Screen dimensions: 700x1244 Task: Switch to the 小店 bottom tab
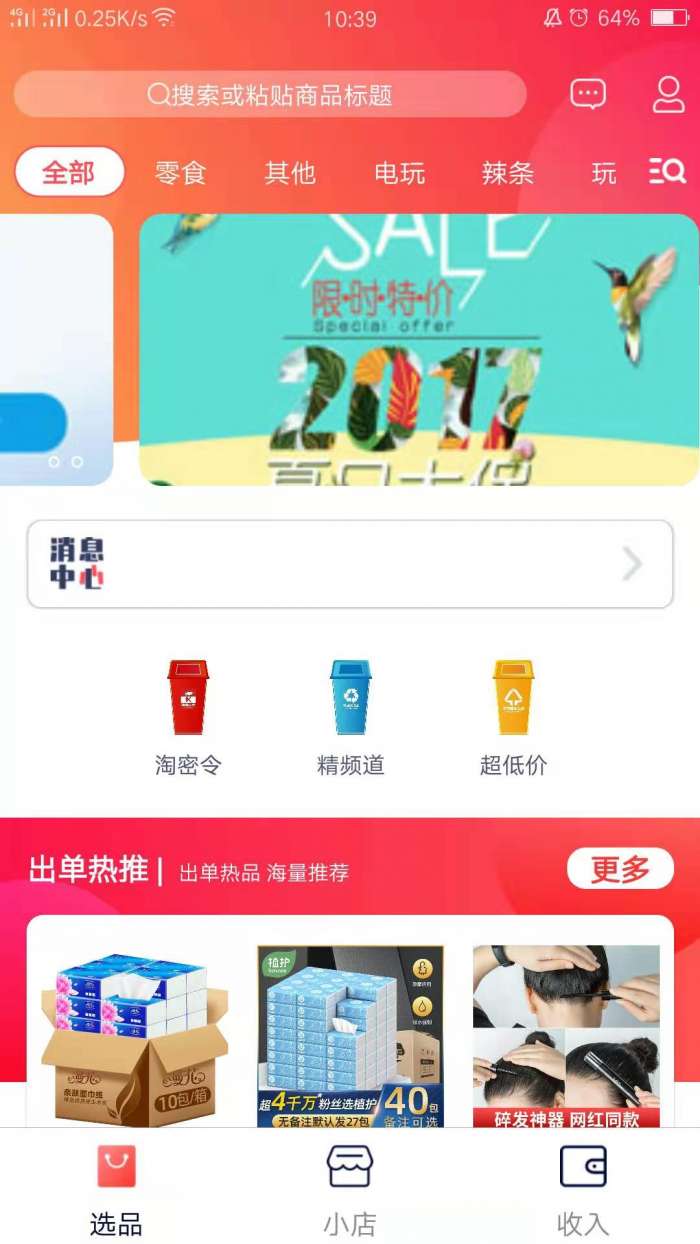coord(350,1190)
